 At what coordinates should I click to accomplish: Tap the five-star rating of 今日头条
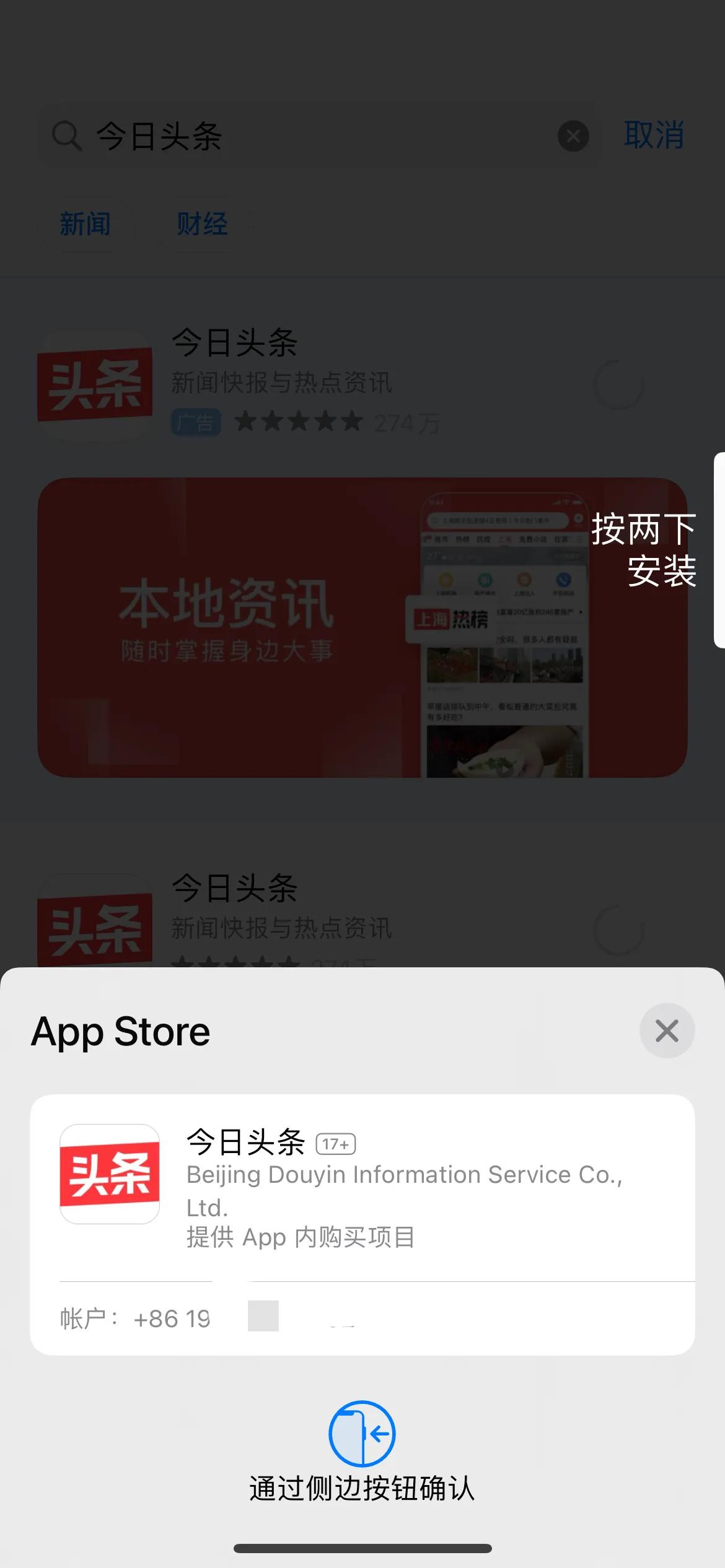[299, 422]
